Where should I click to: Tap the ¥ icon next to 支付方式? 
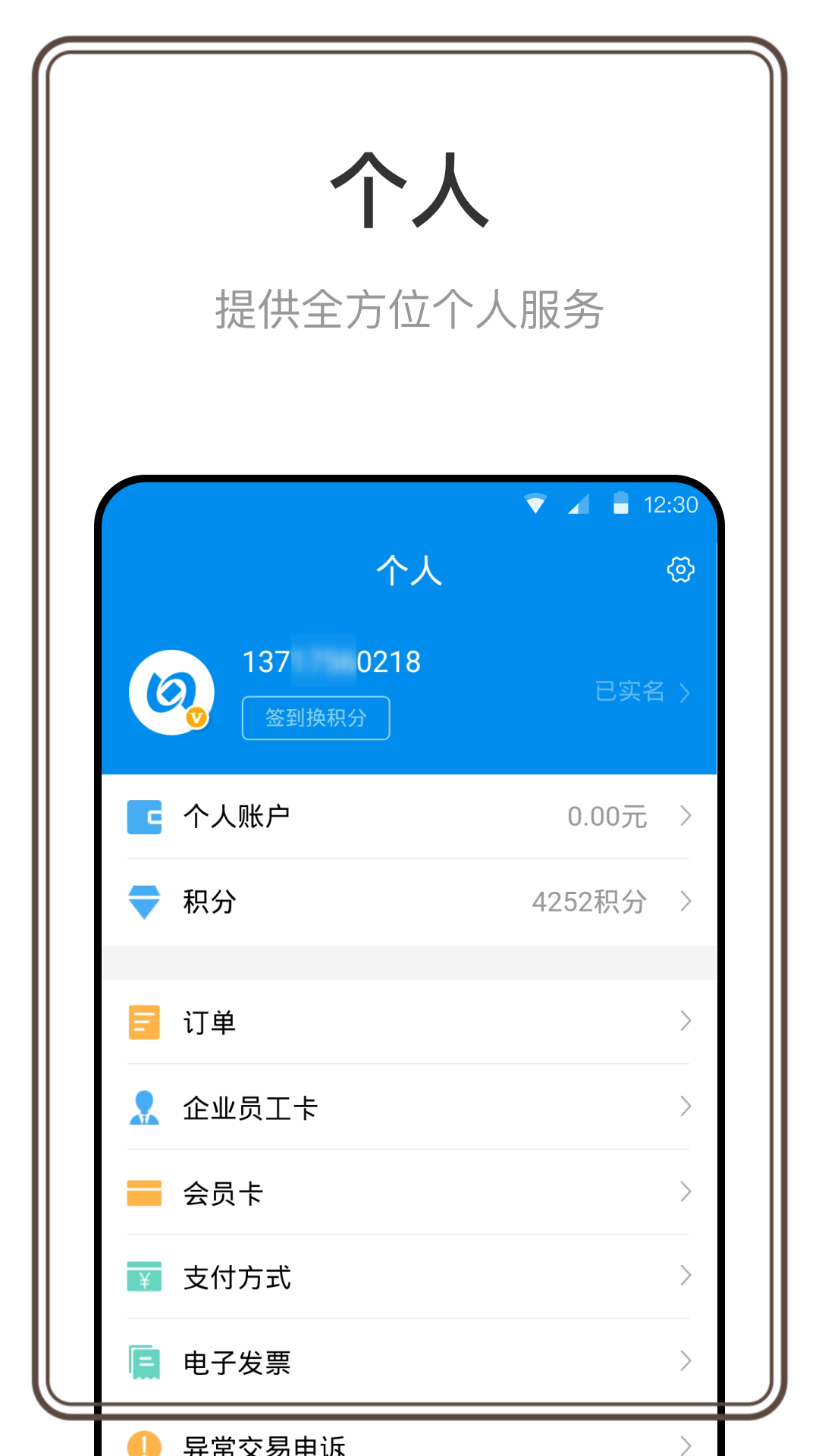pyautogui.click(x=144, y=1279)
